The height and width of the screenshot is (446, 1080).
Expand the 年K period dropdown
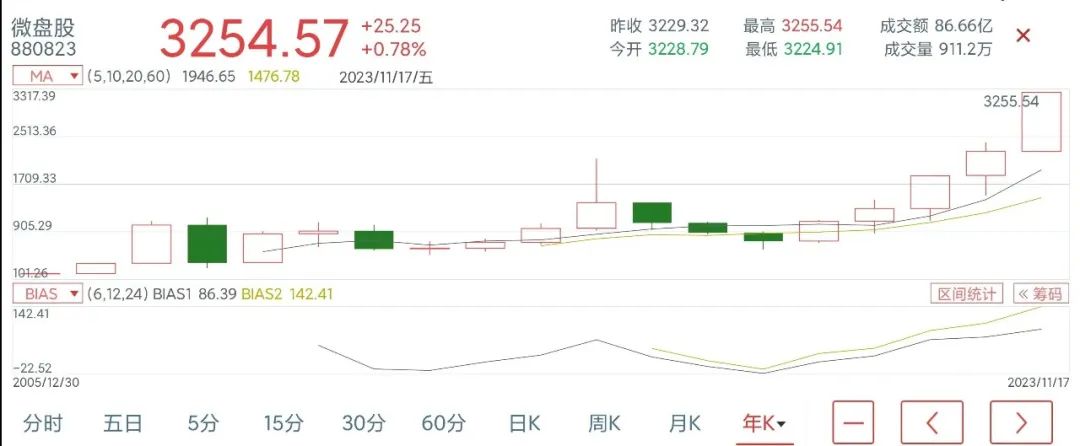(x=765, y=423)
